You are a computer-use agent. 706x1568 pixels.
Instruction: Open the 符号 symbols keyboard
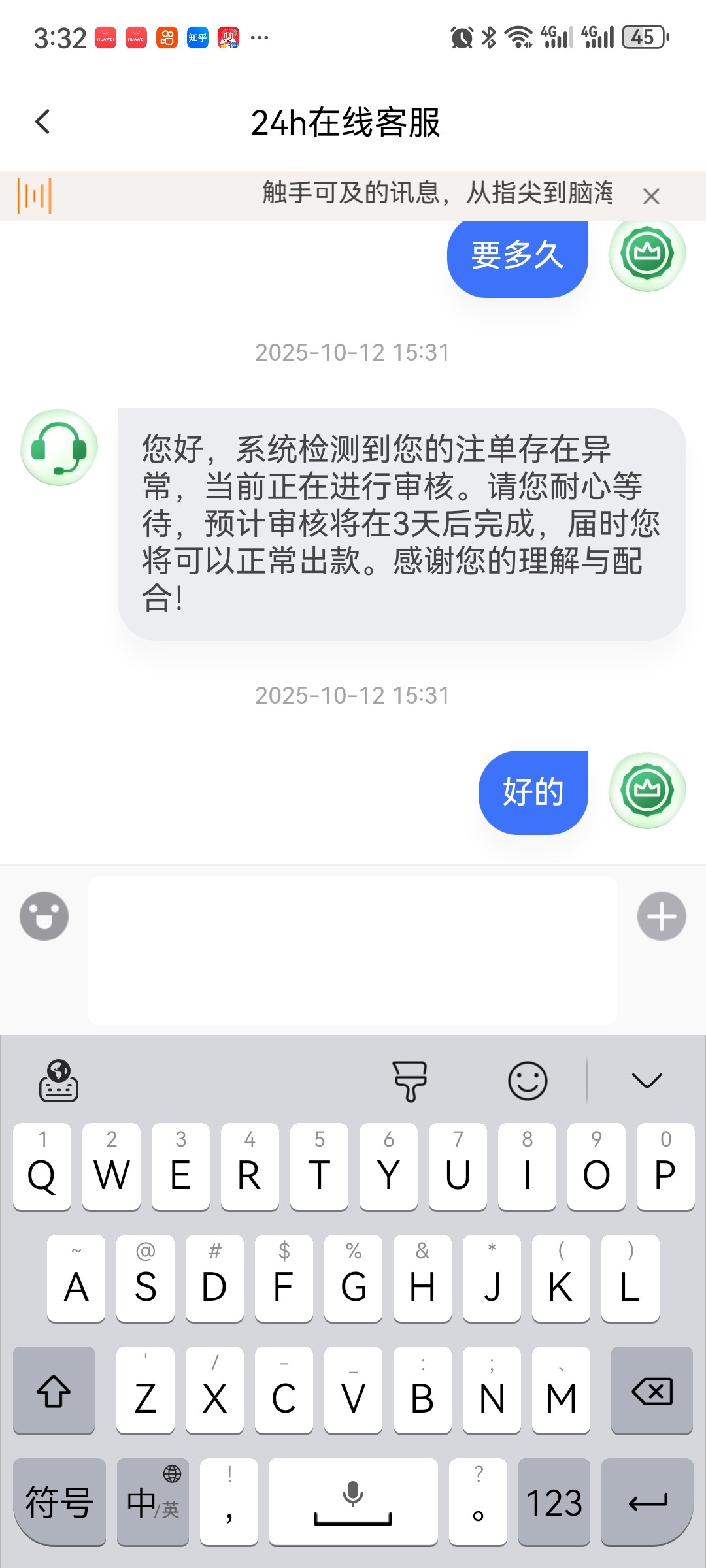pos(59,1503)
